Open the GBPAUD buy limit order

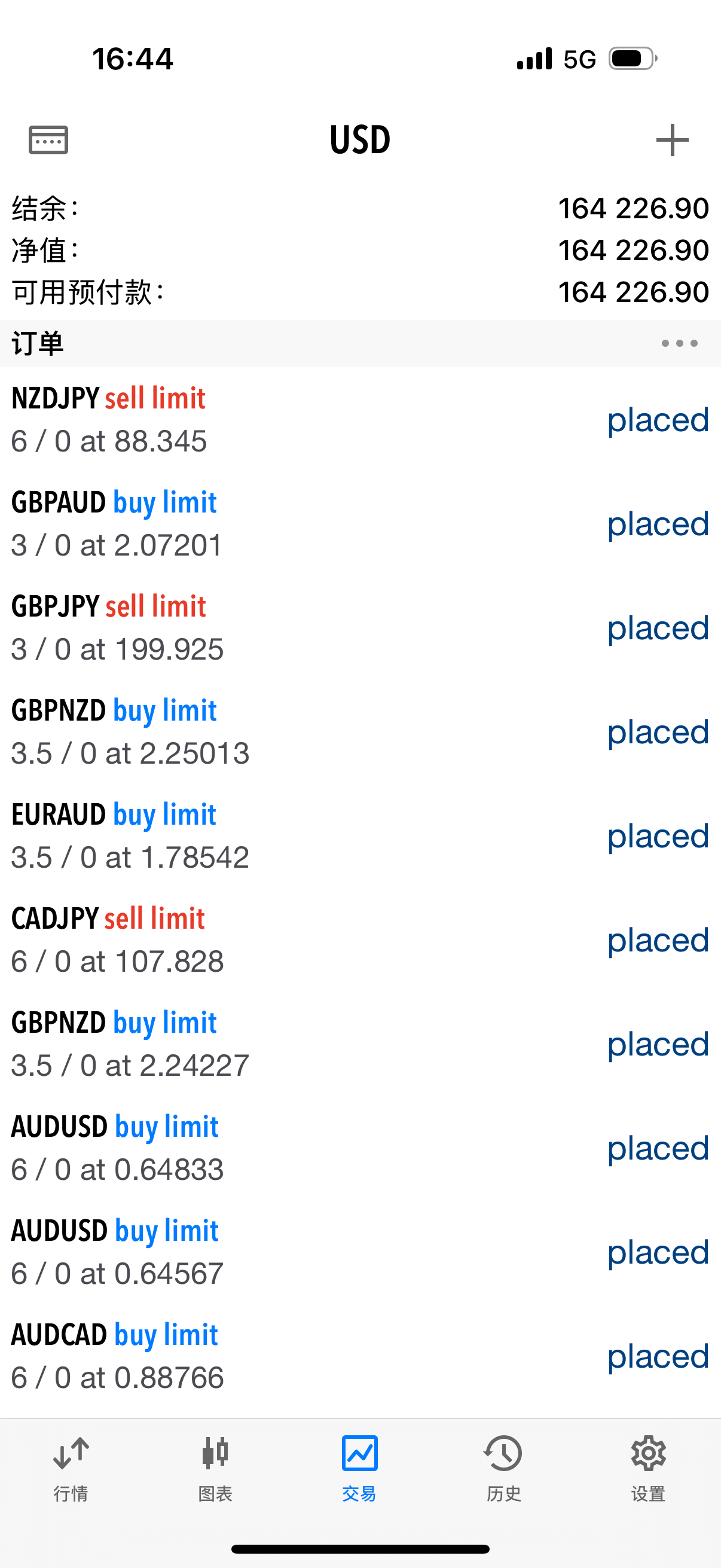tap(360, 523)
